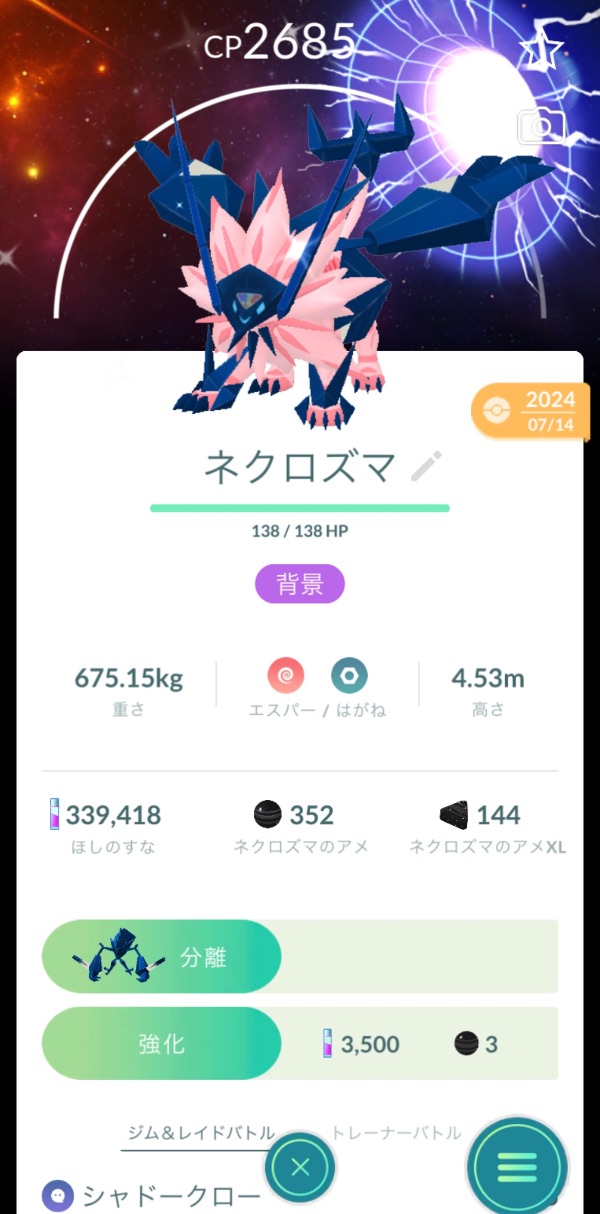This screenshot has width=600, height=1214.
Task: Open the round menu button
Action: point(517,1166)
